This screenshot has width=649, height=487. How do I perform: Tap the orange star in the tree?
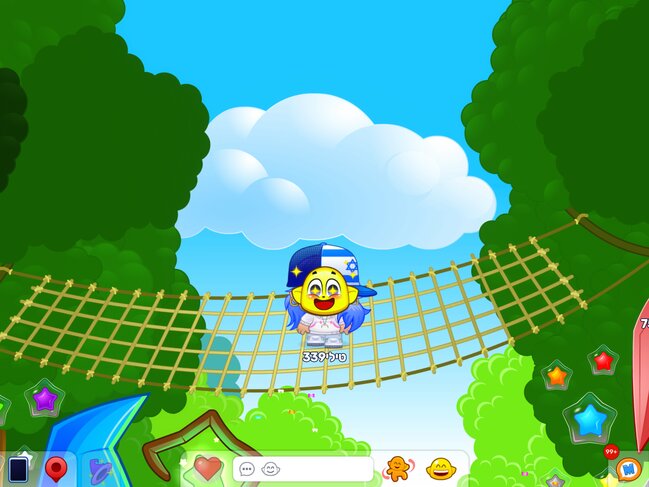556,376
